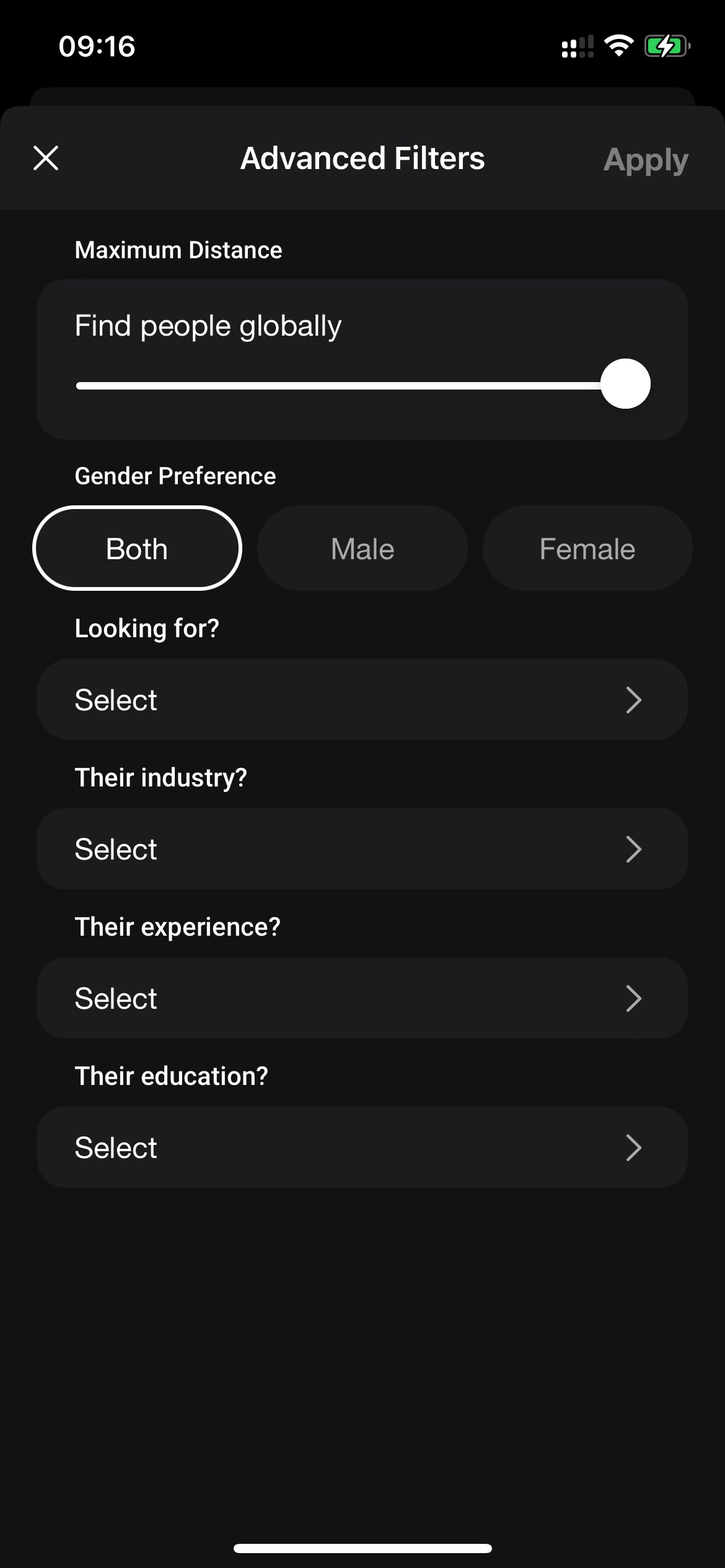The image size is (725, 1568).
Task: Choose Male gender preference
Action: (x=362, y=549)
